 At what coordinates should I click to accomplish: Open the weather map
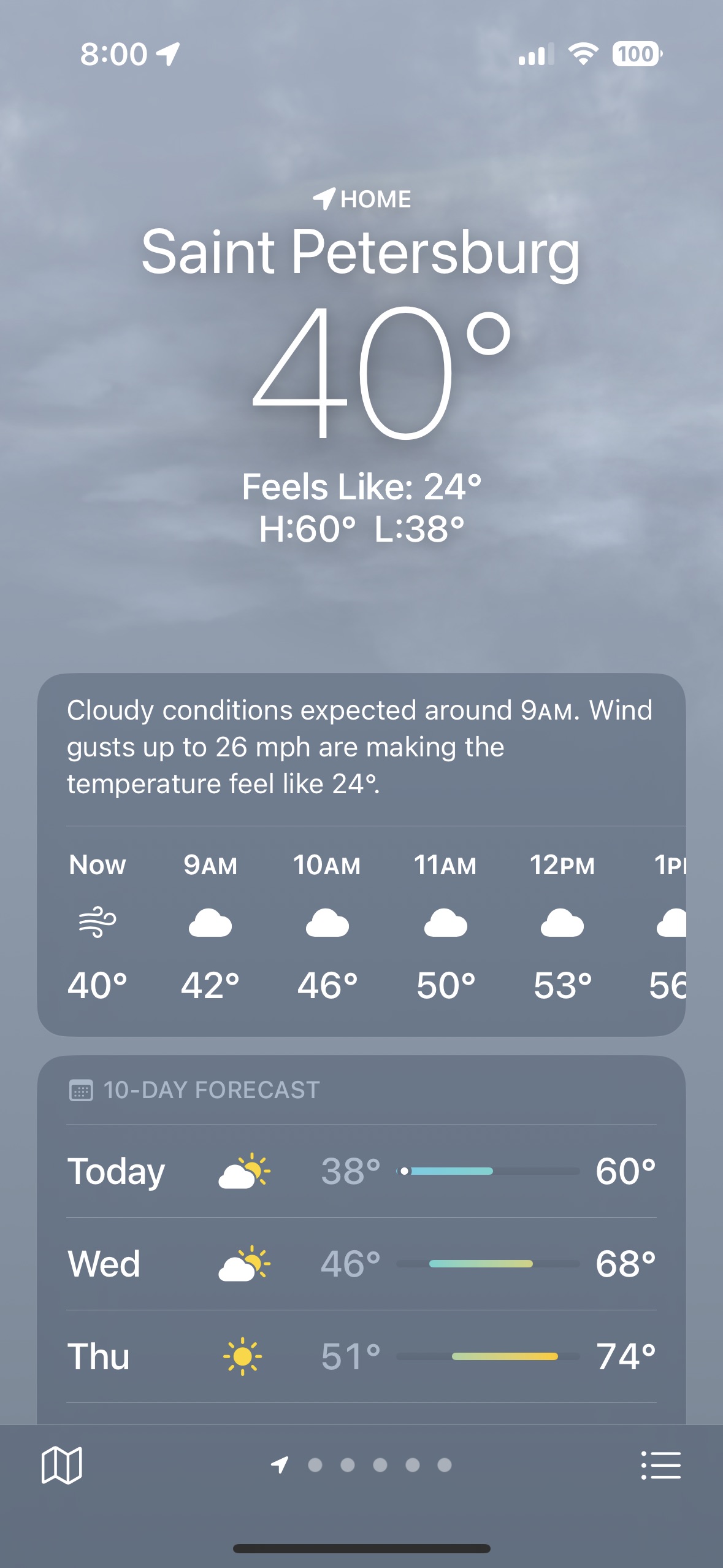pos(61,1465)
